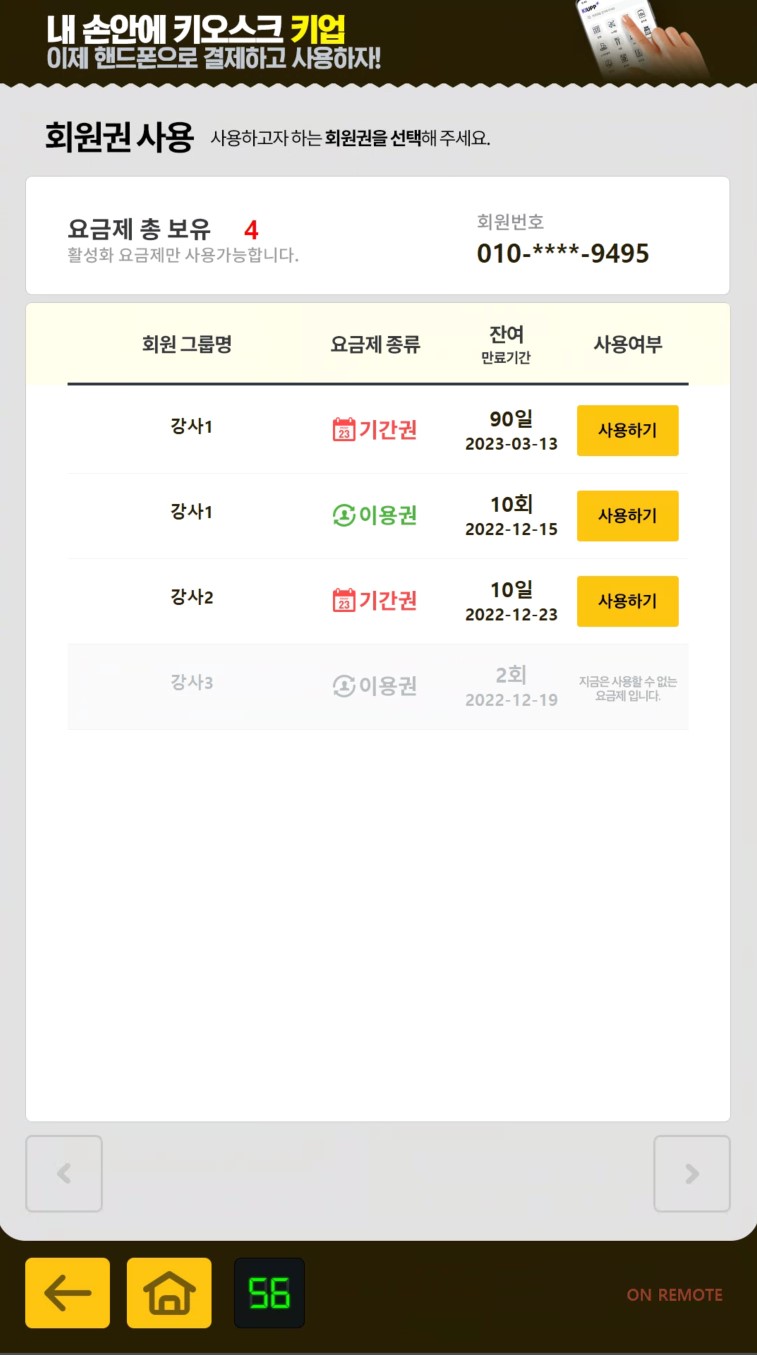Go to the next page arrow
757x1355 pixels.
pyautogui.click(x=692, y=1174)
